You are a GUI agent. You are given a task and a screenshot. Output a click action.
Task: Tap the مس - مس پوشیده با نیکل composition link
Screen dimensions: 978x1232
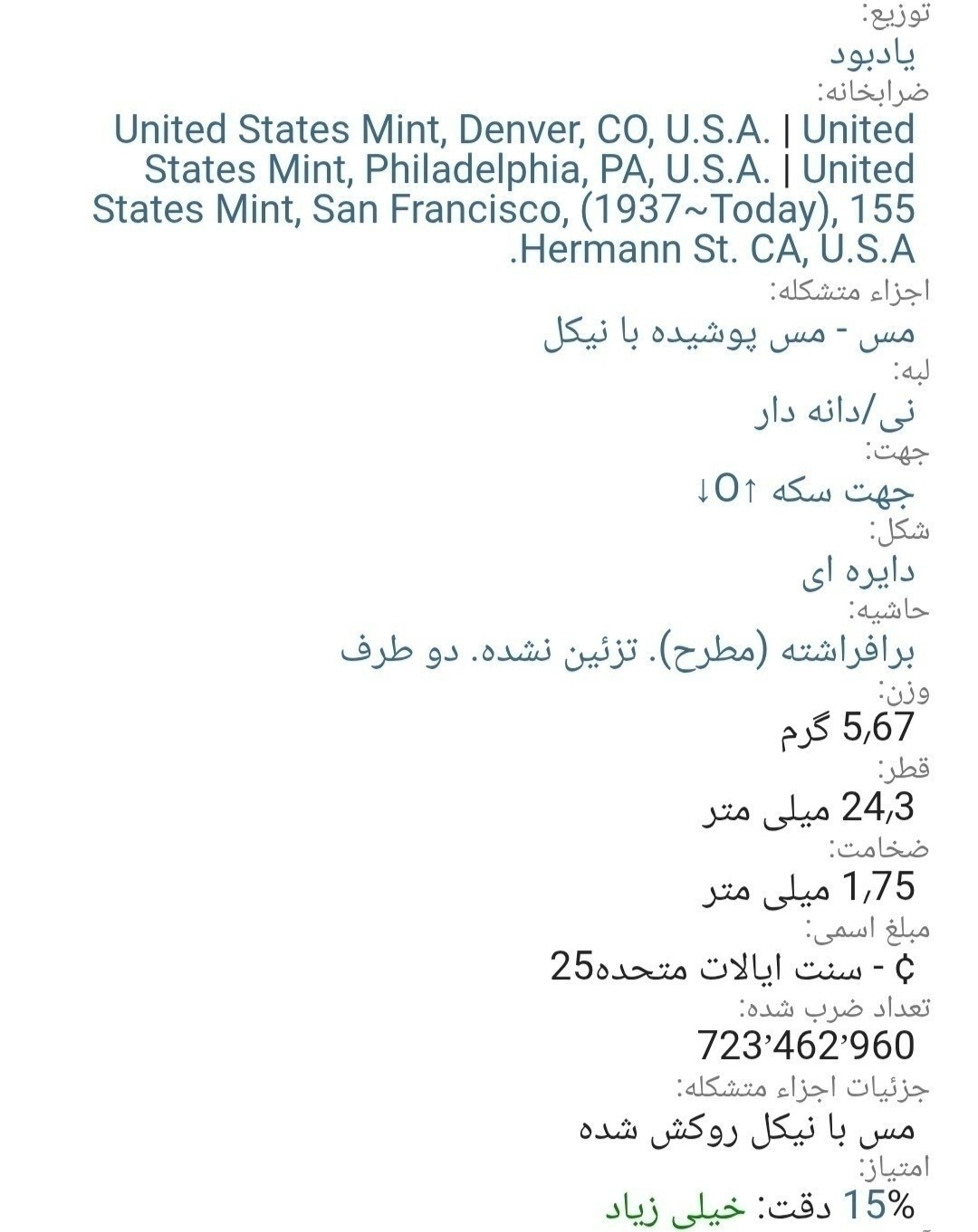coord(729,333)
